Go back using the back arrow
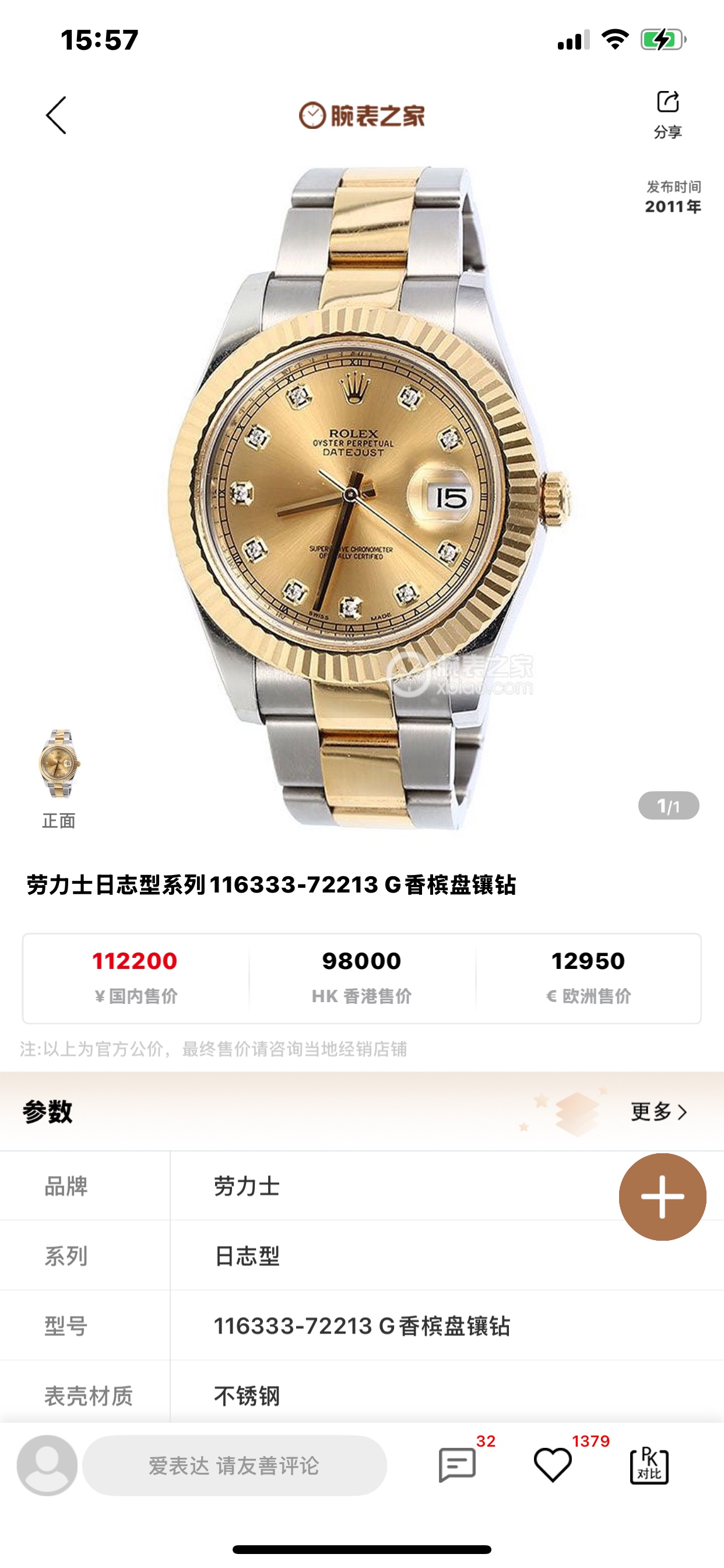The image size is (724, 1568). [x=57, y=115]
